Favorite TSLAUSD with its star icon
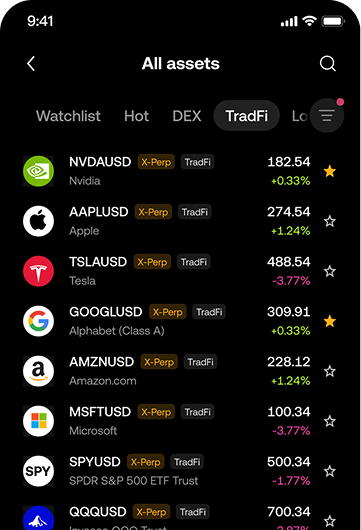Image resolution: width=361 pixels, height=530 pixels. click(x=330, y=271)
